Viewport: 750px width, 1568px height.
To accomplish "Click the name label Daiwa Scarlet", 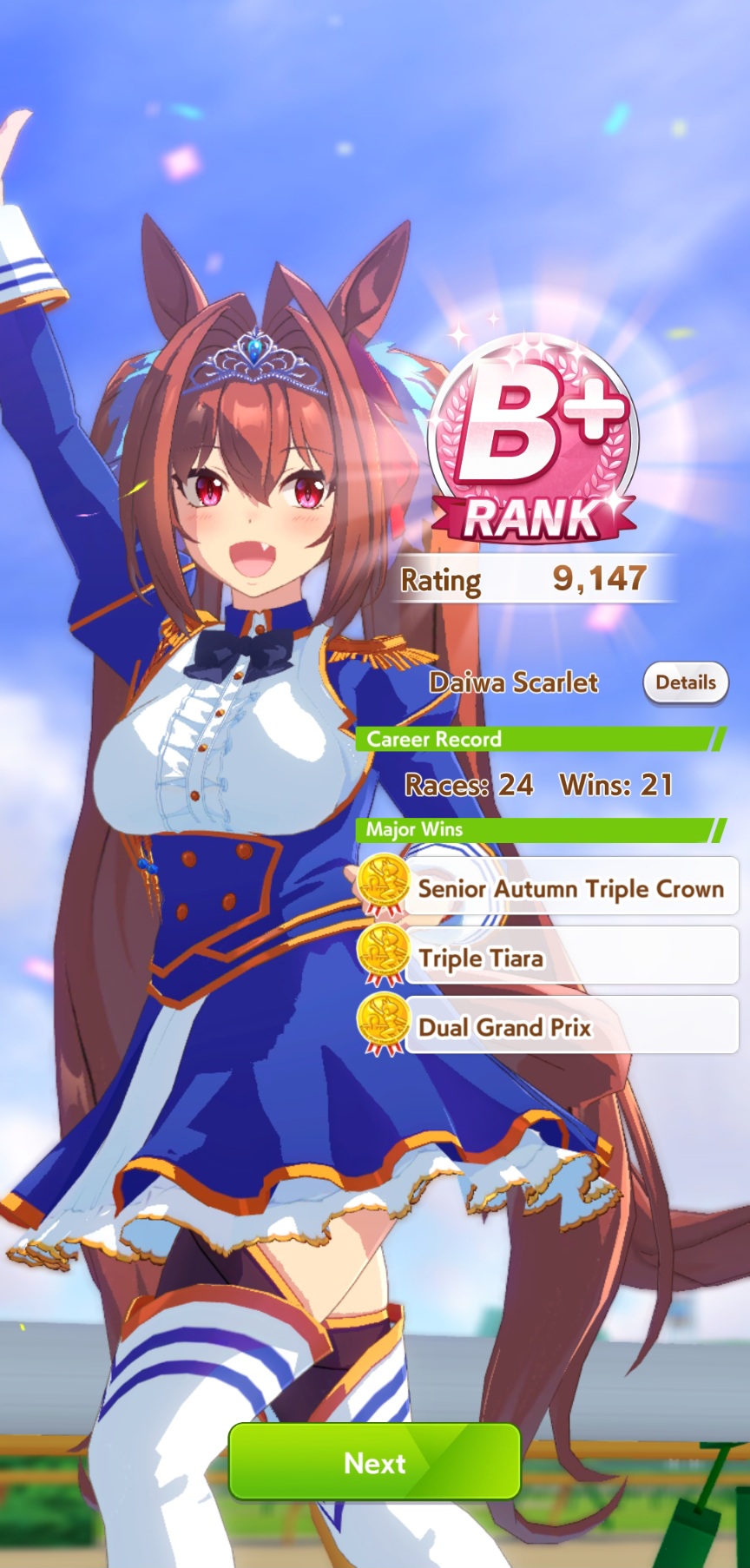I will [514, 683].
